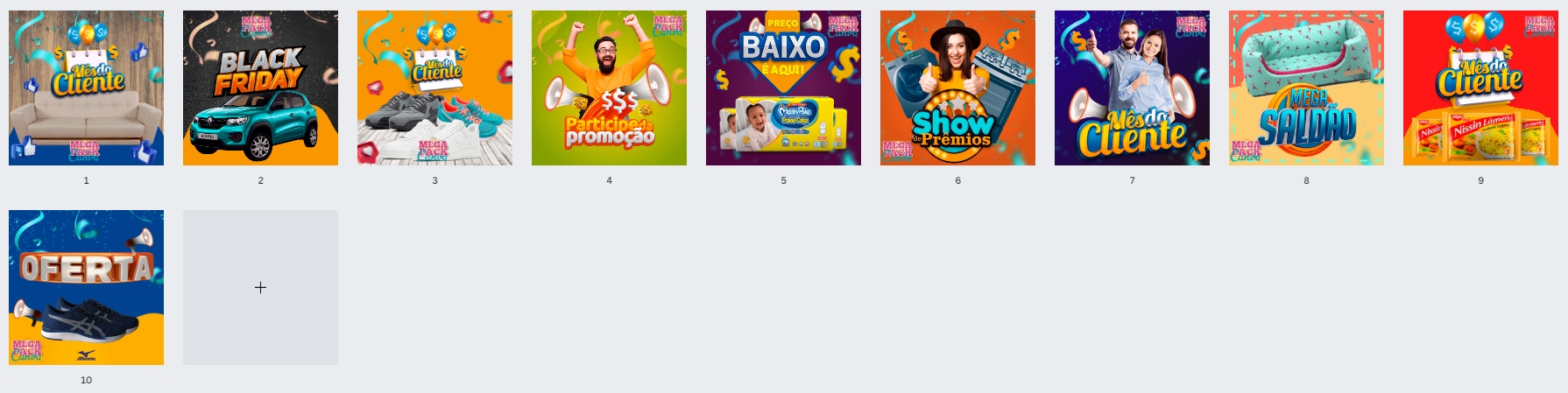1568x393 pixels.
Task: Select the Black Friday car page
Action: [260, 88]
